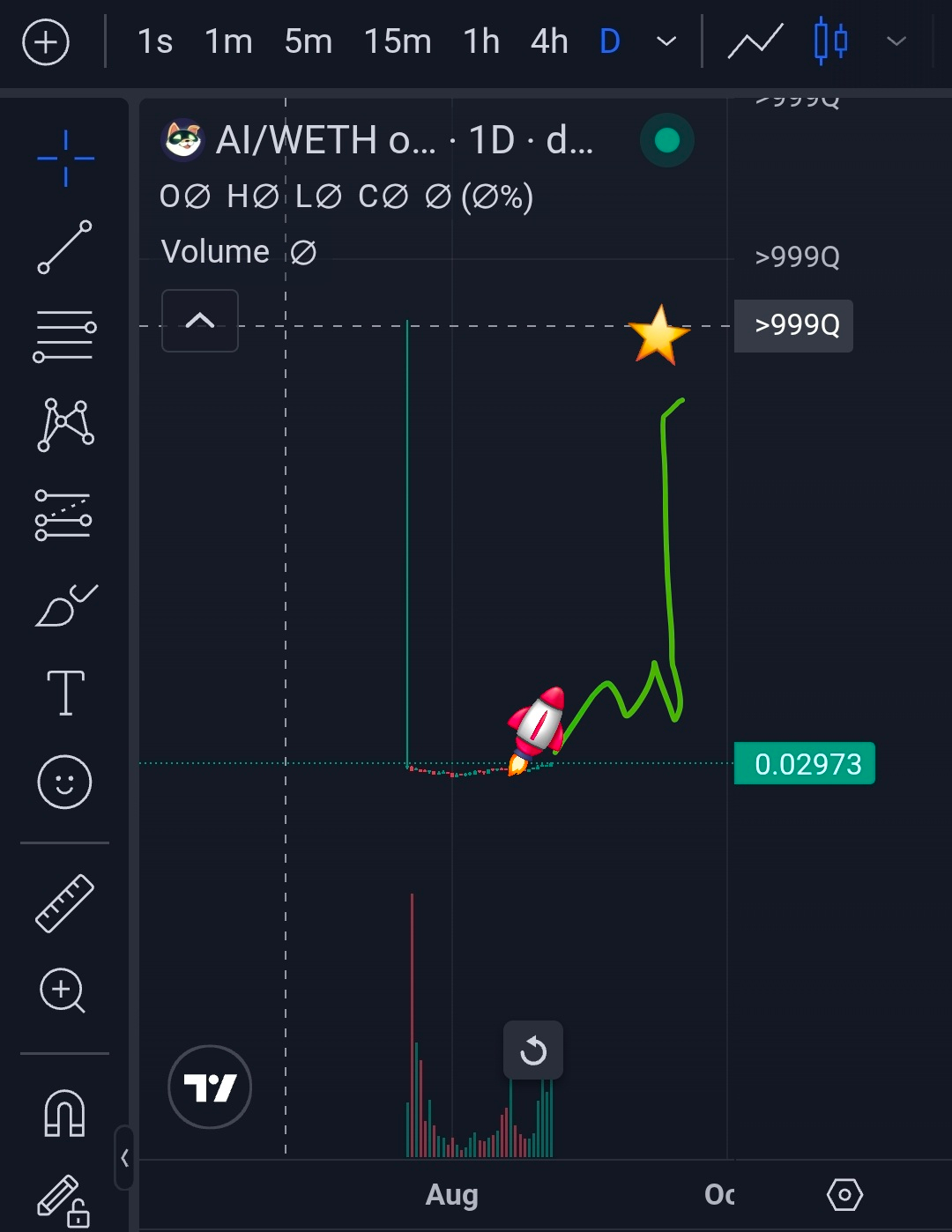Switch to the 5m timeframe

[309, 41]
